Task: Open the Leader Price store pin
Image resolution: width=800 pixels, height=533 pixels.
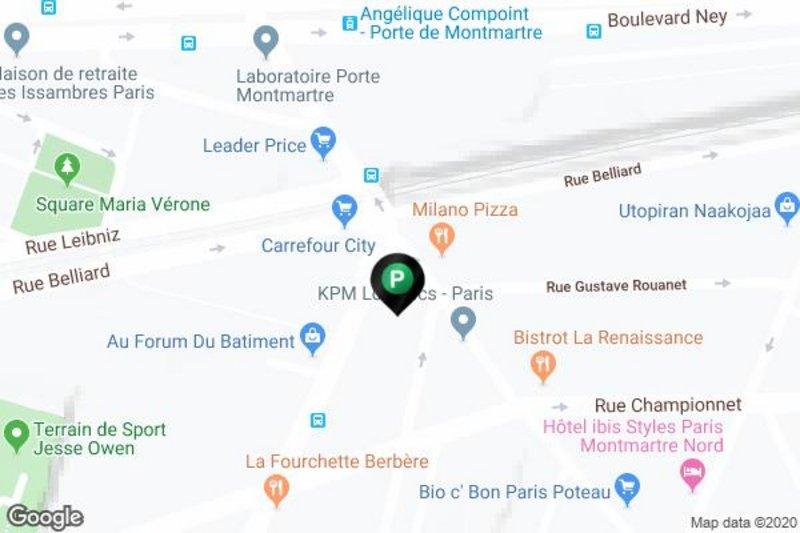Action: coord(323,143)
